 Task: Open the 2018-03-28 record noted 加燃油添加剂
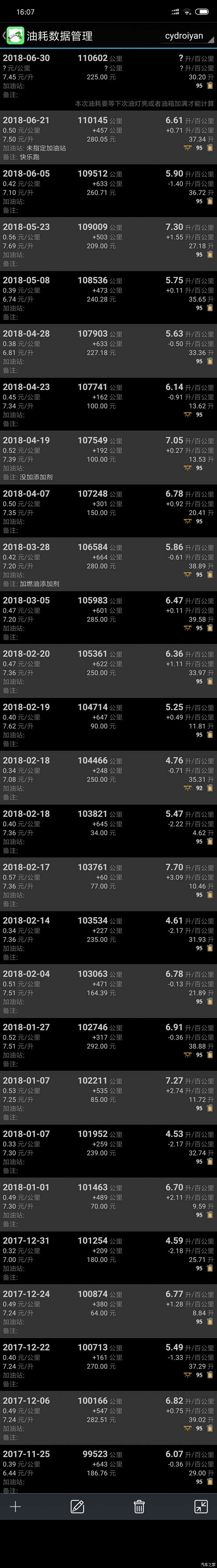click(108, 565)
